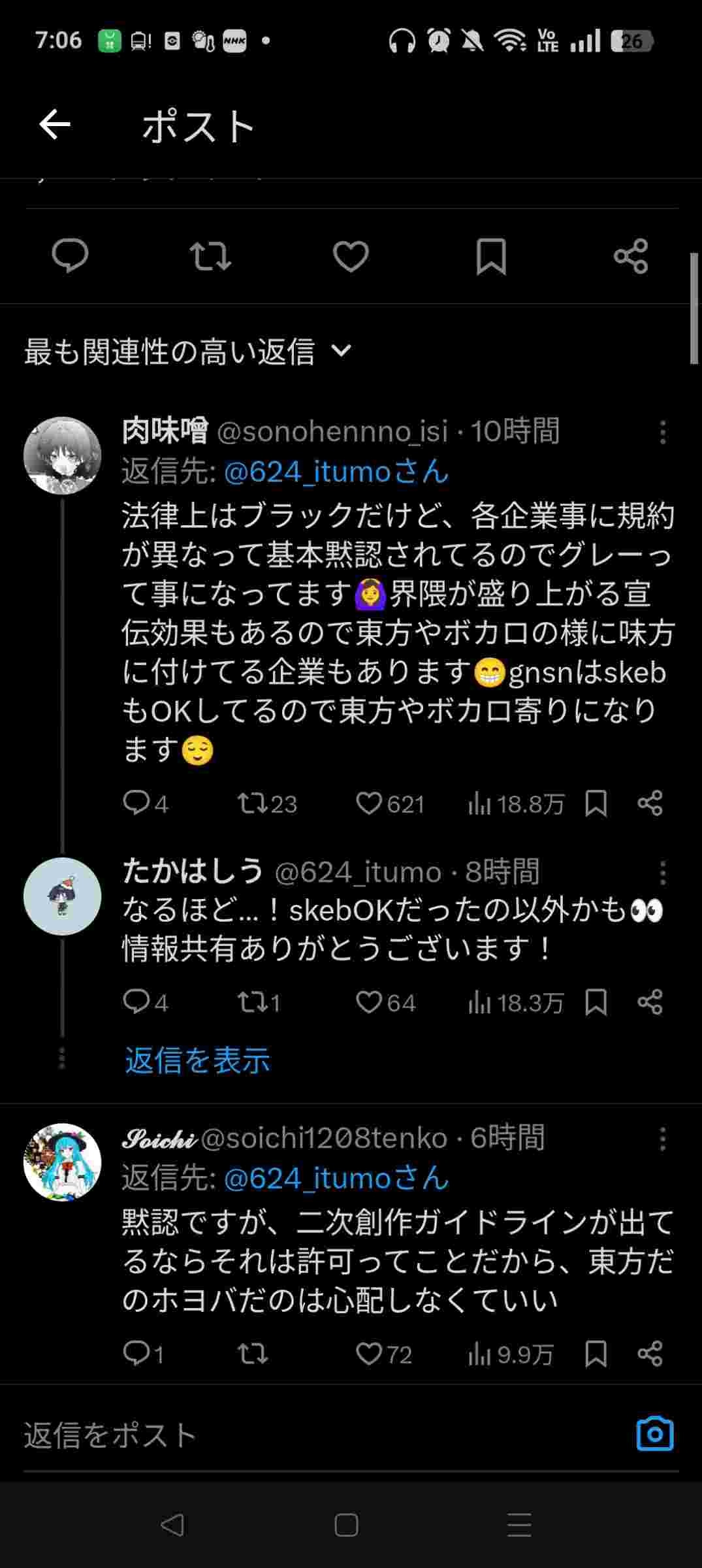This screenshot has width=702, height=1568.
Task: Open 肉味噌's profile picture
Action: click(63, 455)
